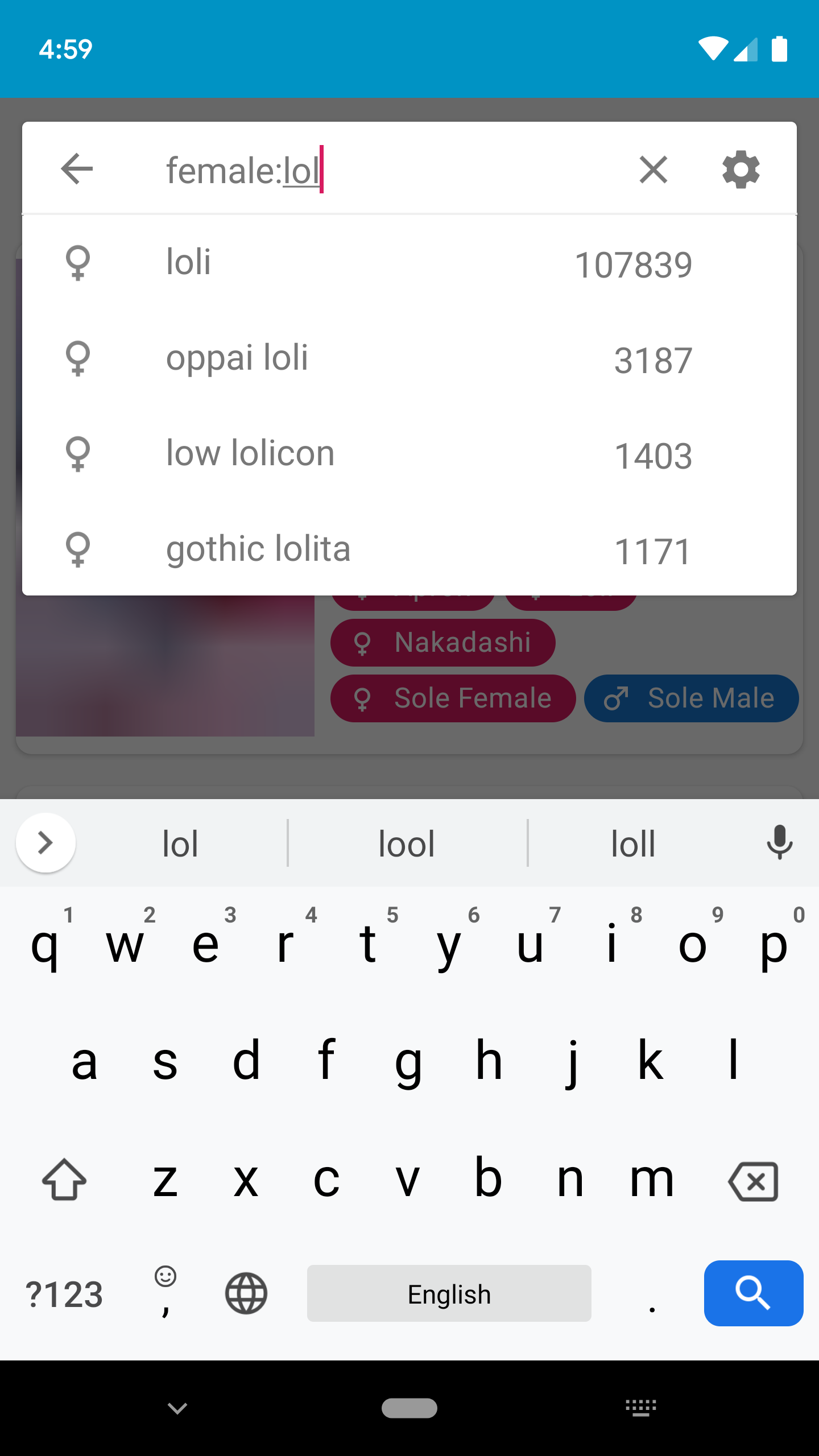This screenshot has height=1456, width=819.
Task: Clear the search text with the X
Action: 653,169
